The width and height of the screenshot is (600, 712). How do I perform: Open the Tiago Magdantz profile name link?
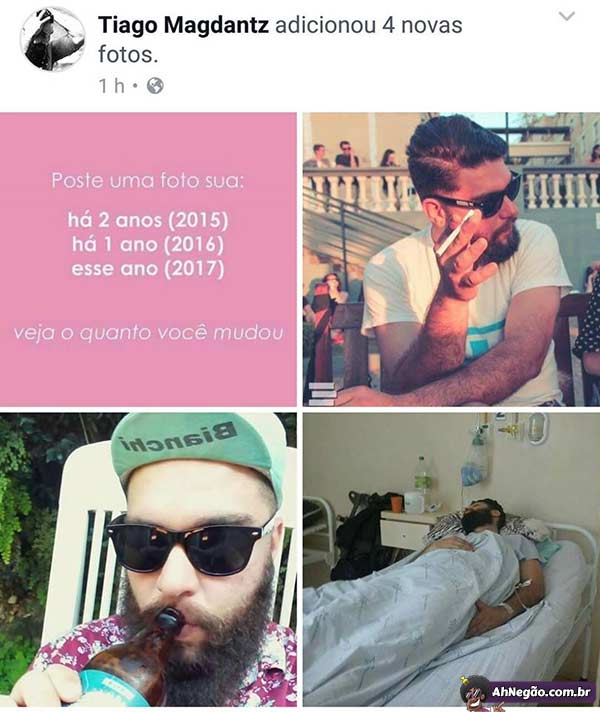(x=183, y=26)
